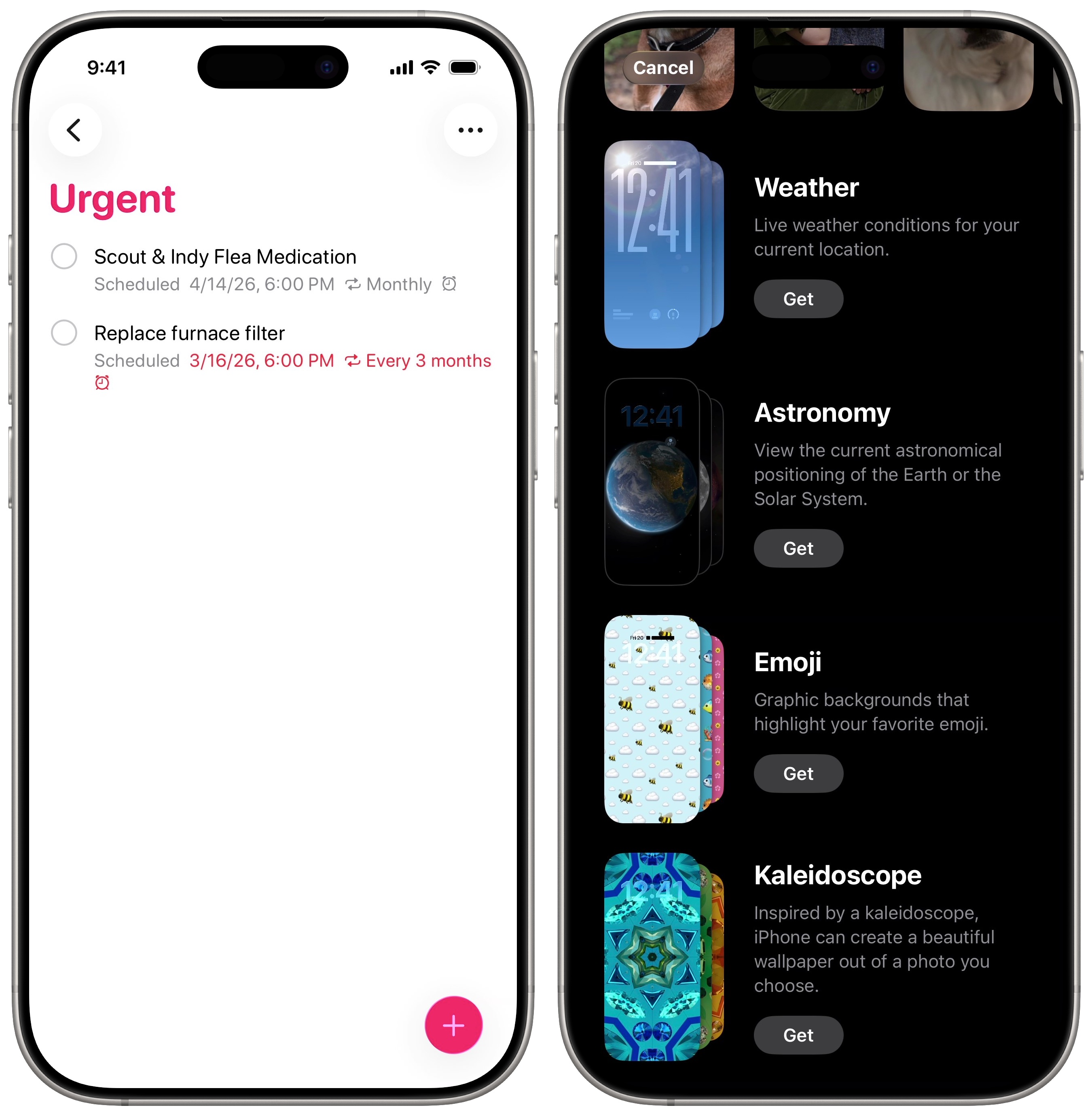Image resolution: width=1092 pixels, height=1116 pixels.
Task: Open the three-dot options menu
Action: [x=470, y=130]
